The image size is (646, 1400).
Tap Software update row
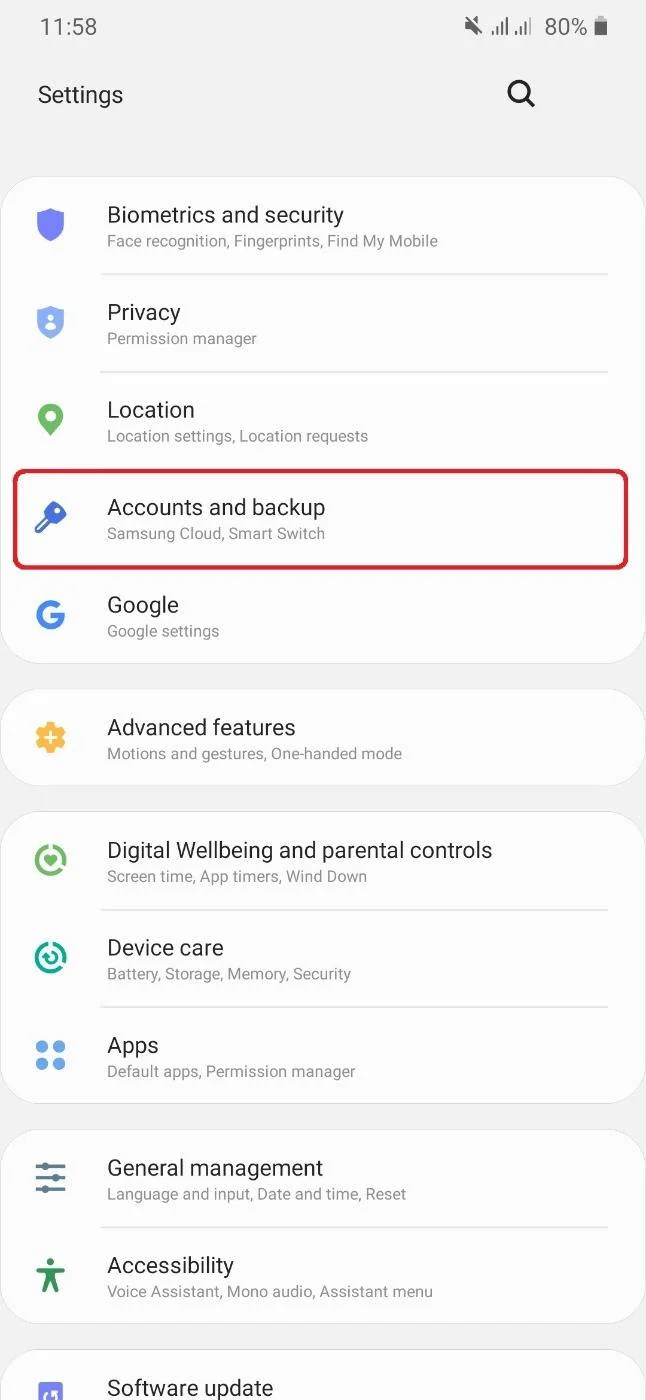[322, 1385]
